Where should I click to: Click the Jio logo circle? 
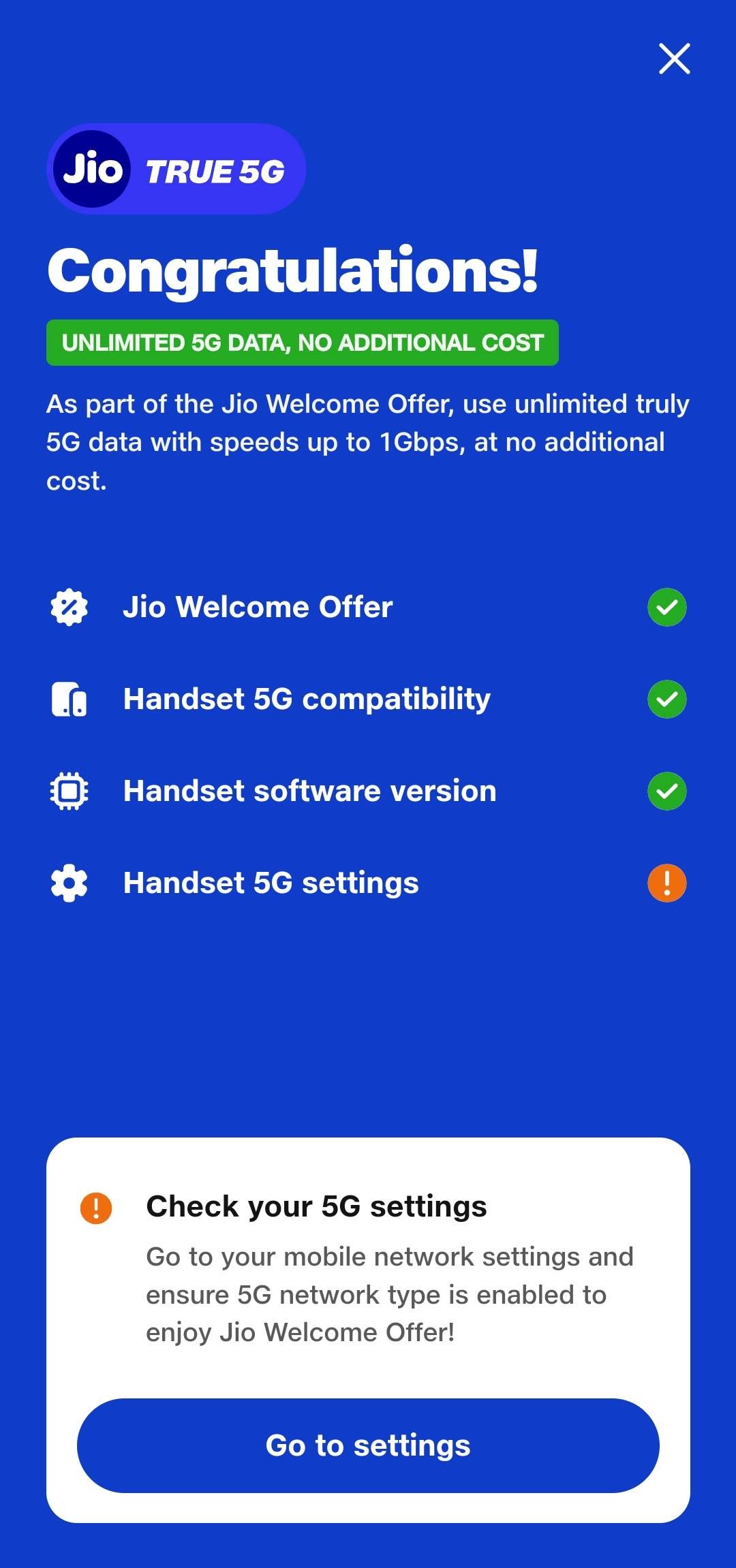click(x=94, y=170)
